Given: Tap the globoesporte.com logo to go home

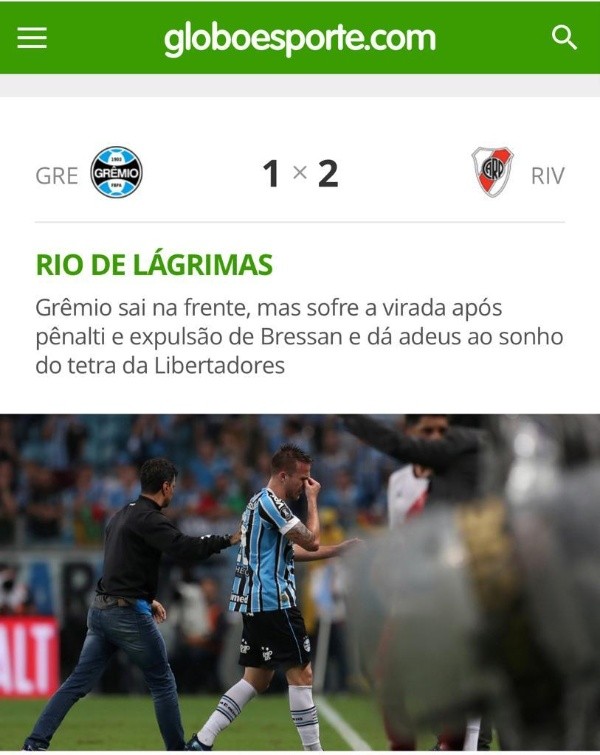Looking at the screenshot, I should (x=300, y=38).
